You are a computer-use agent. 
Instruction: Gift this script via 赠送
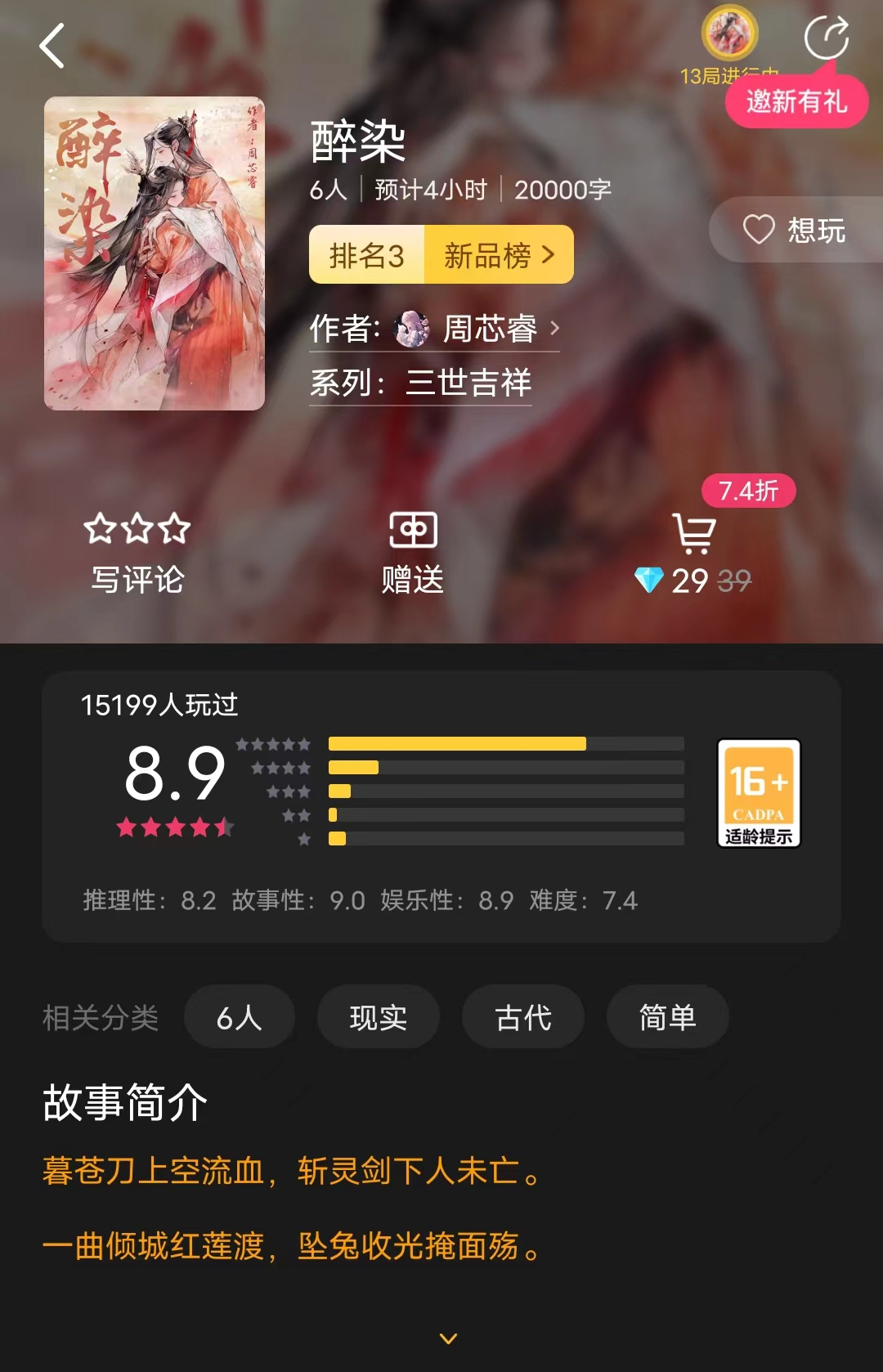click(x=413, y=553)
